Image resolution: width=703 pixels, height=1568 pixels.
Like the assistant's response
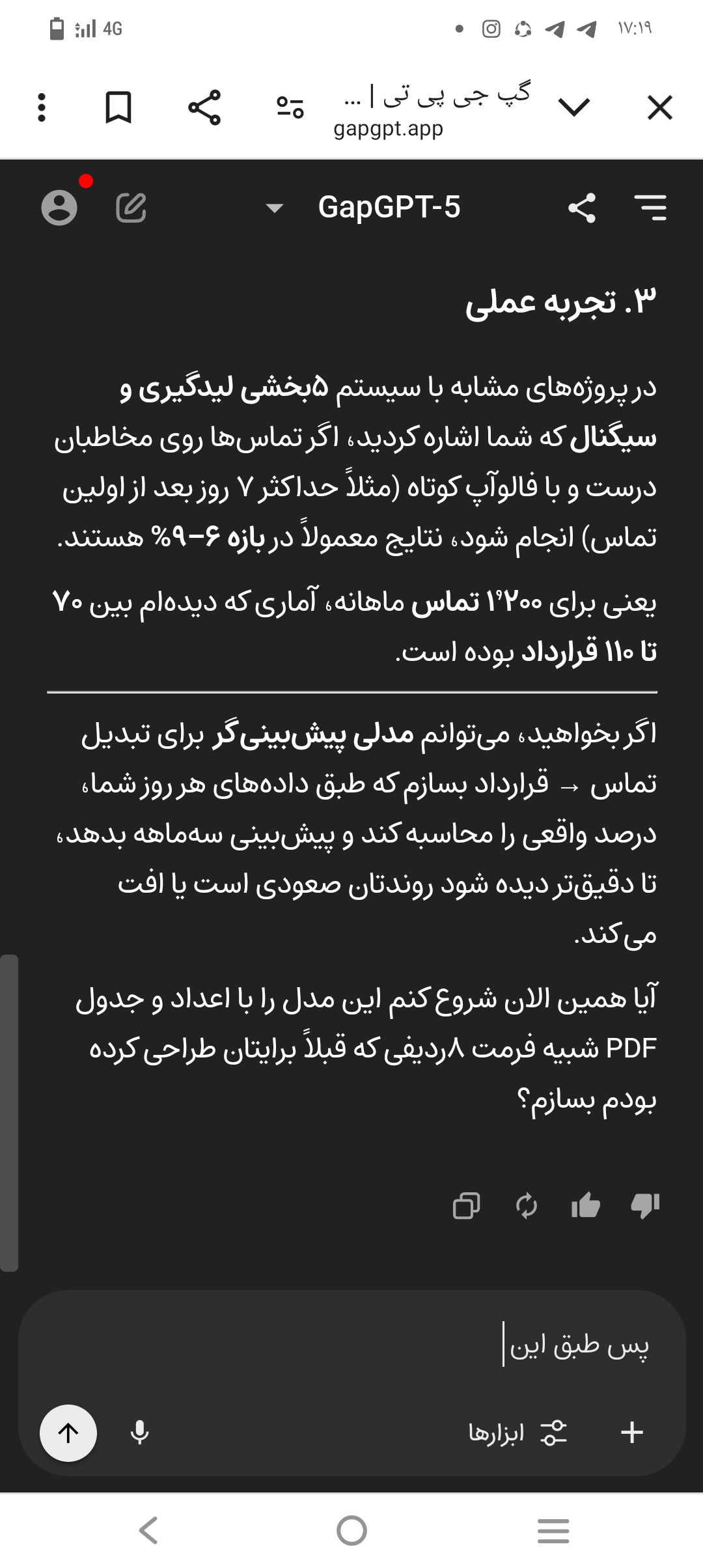click(585, 1205)
